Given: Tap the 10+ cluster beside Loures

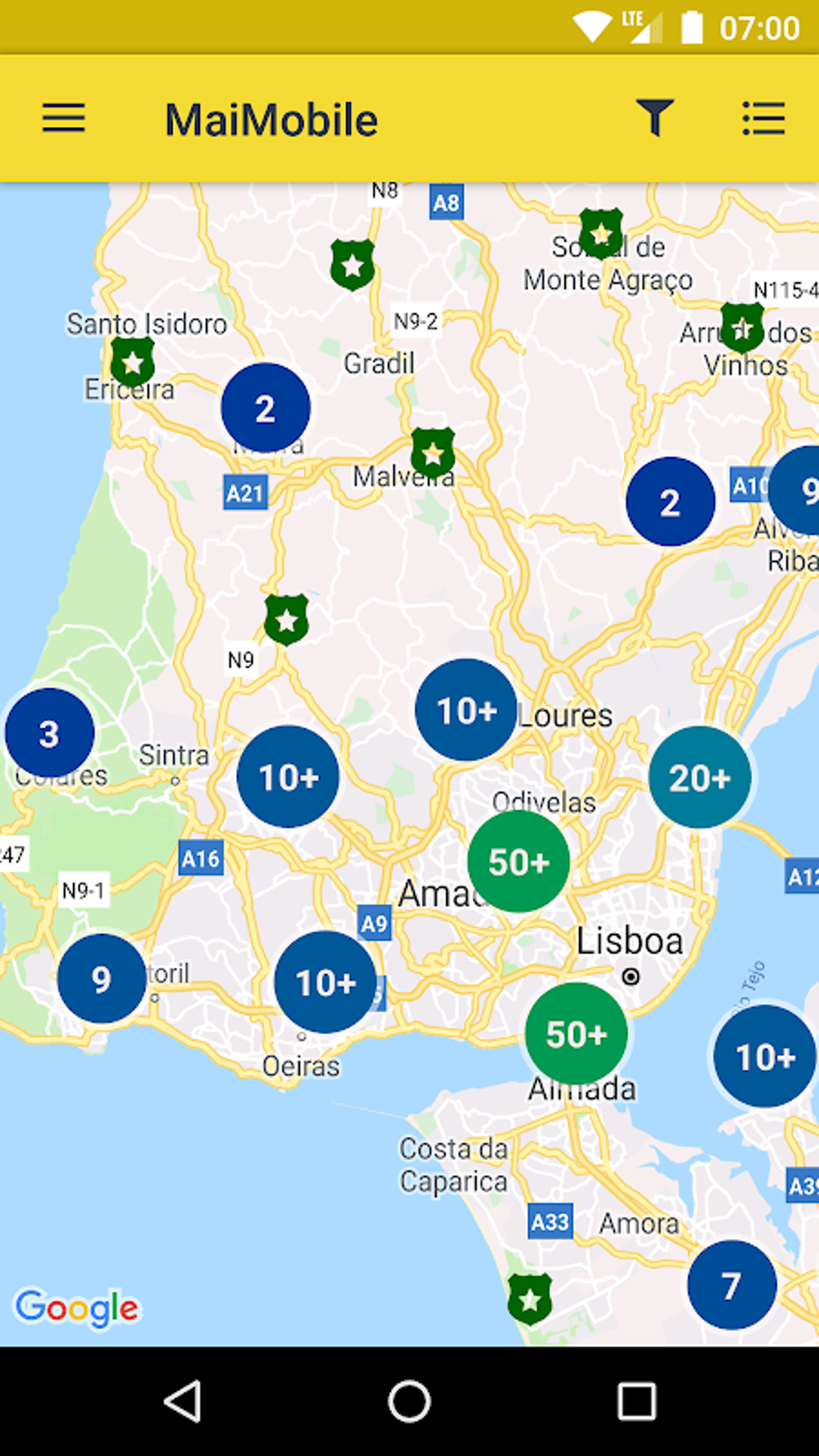Looking at the screenshot, I should tap(466, 710).
